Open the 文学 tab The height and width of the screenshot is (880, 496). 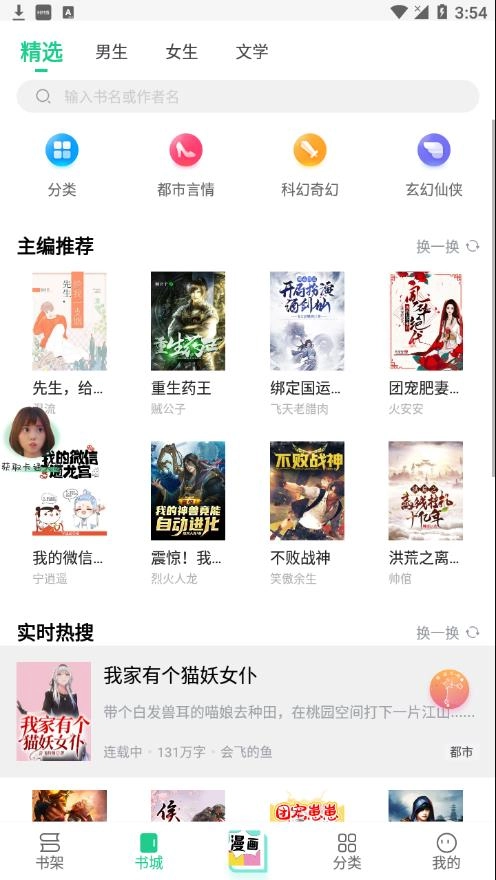pos(251,52)
